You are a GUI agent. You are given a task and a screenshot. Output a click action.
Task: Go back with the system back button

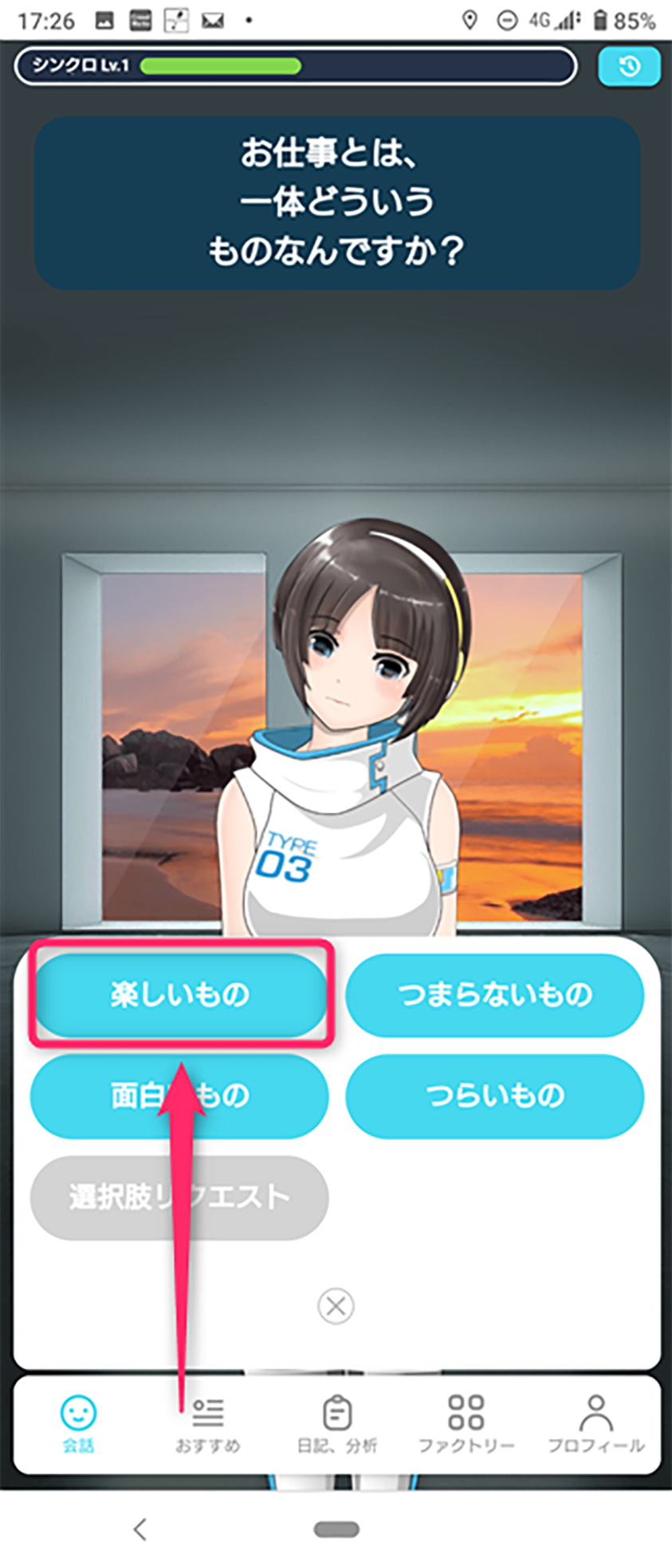140,1529
